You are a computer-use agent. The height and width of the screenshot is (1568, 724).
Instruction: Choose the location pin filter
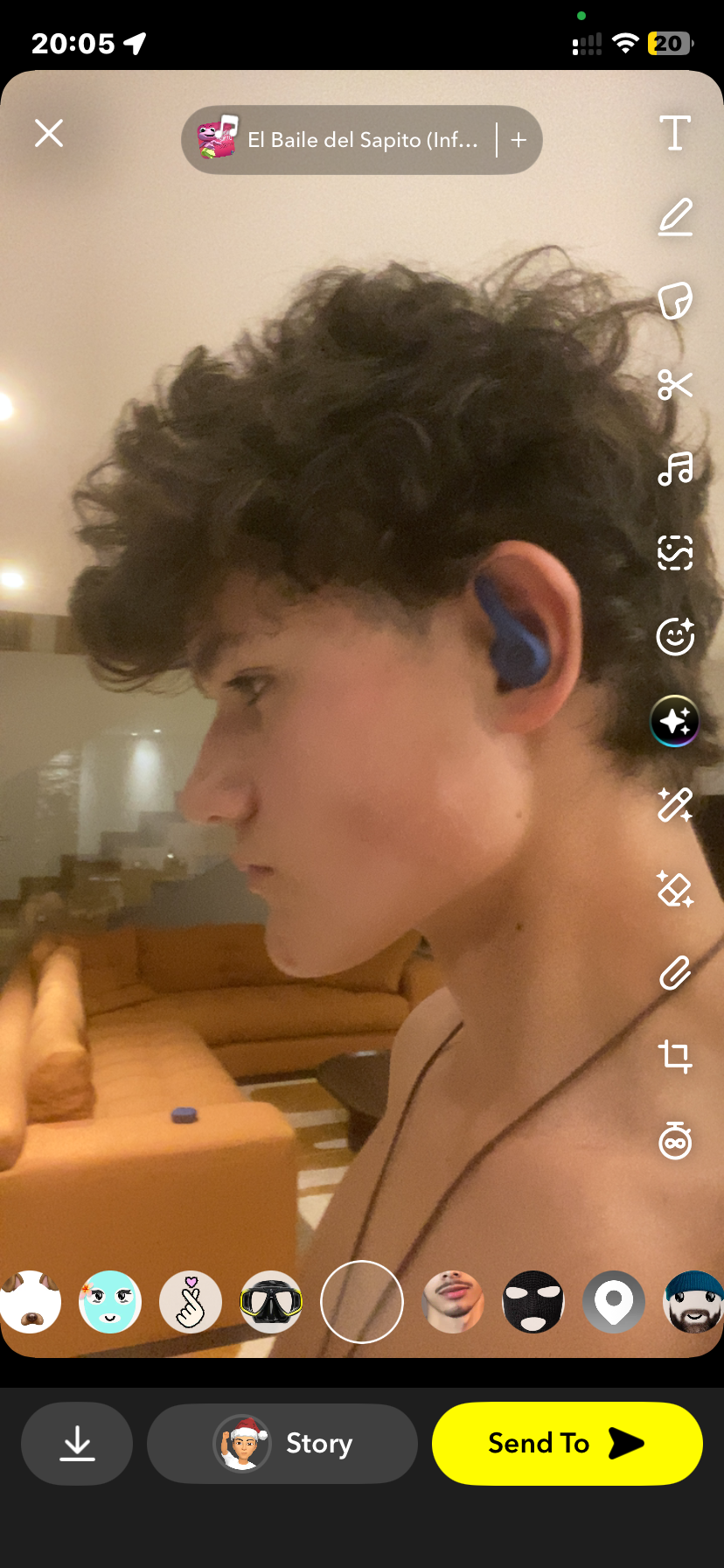coord(614,1302)
